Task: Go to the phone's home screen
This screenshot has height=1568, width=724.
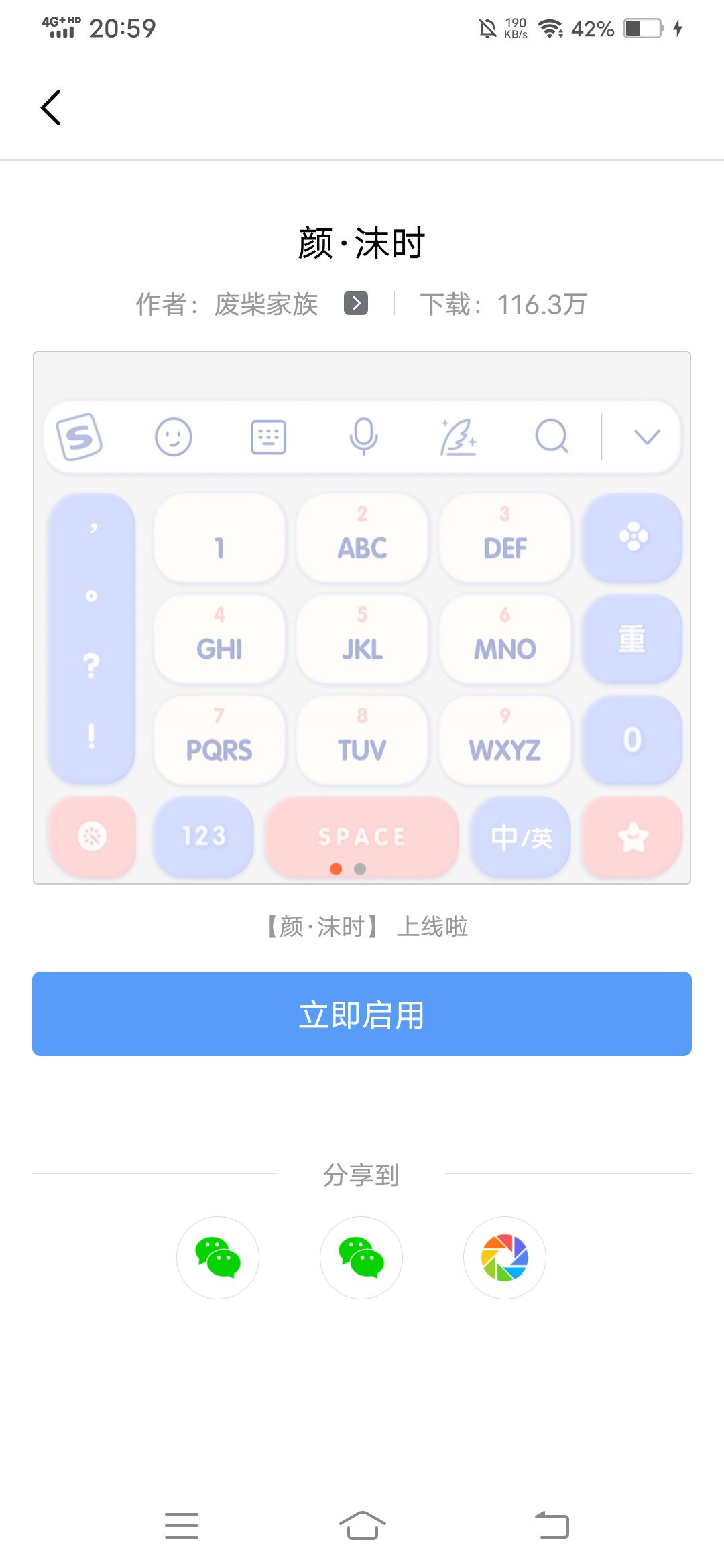Action: (362, 1526)
